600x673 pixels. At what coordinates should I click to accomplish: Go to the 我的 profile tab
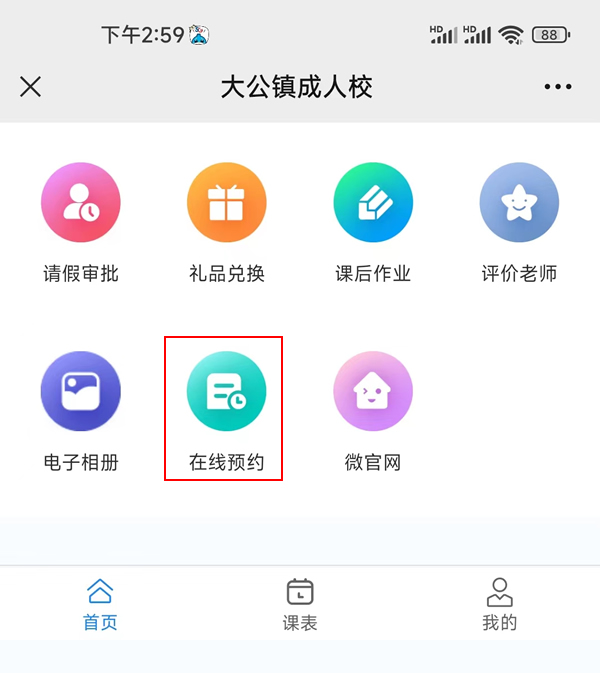coord(500,604)
